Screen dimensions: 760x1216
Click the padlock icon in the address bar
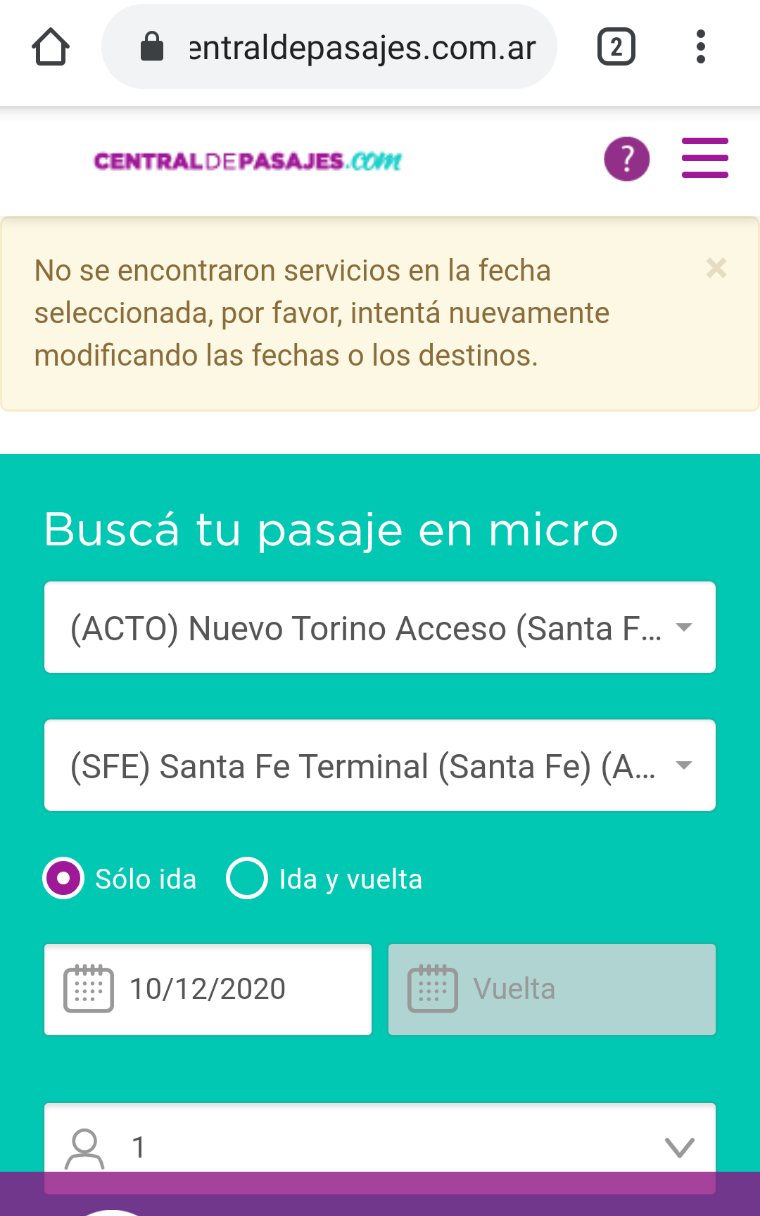pos(152,46)
